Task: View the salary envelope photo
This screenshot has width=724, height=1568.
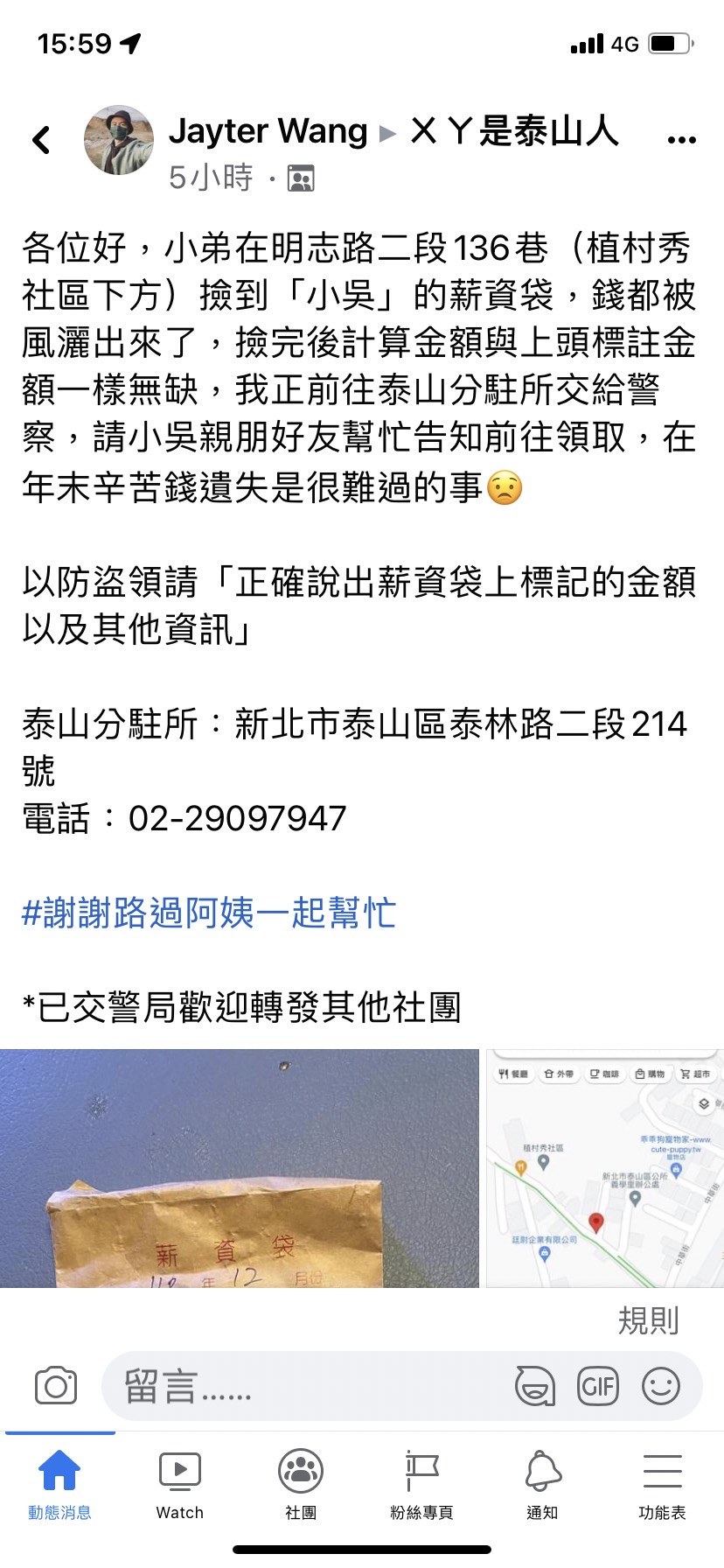Action: 240,1168
